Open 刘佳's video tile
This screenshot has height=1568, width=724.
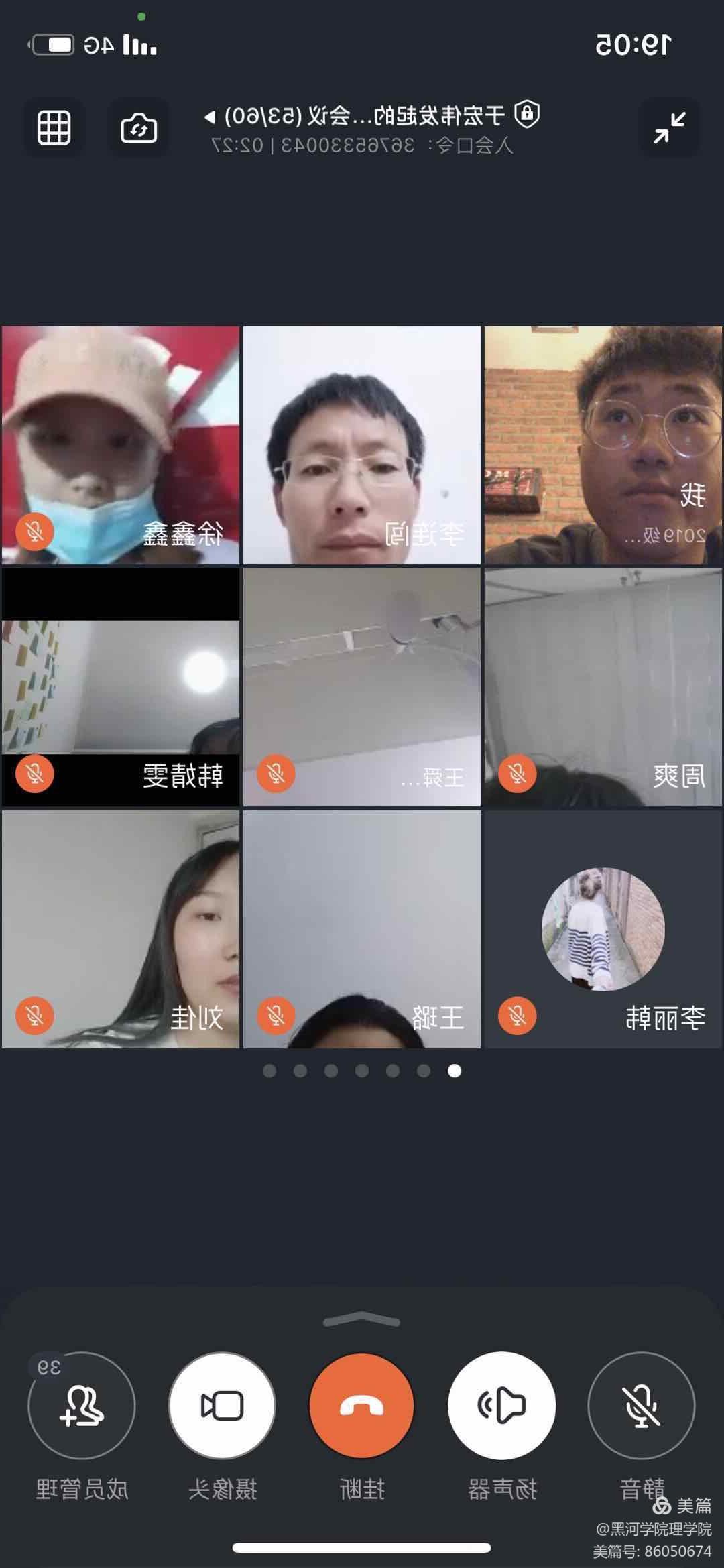point(121,929)
